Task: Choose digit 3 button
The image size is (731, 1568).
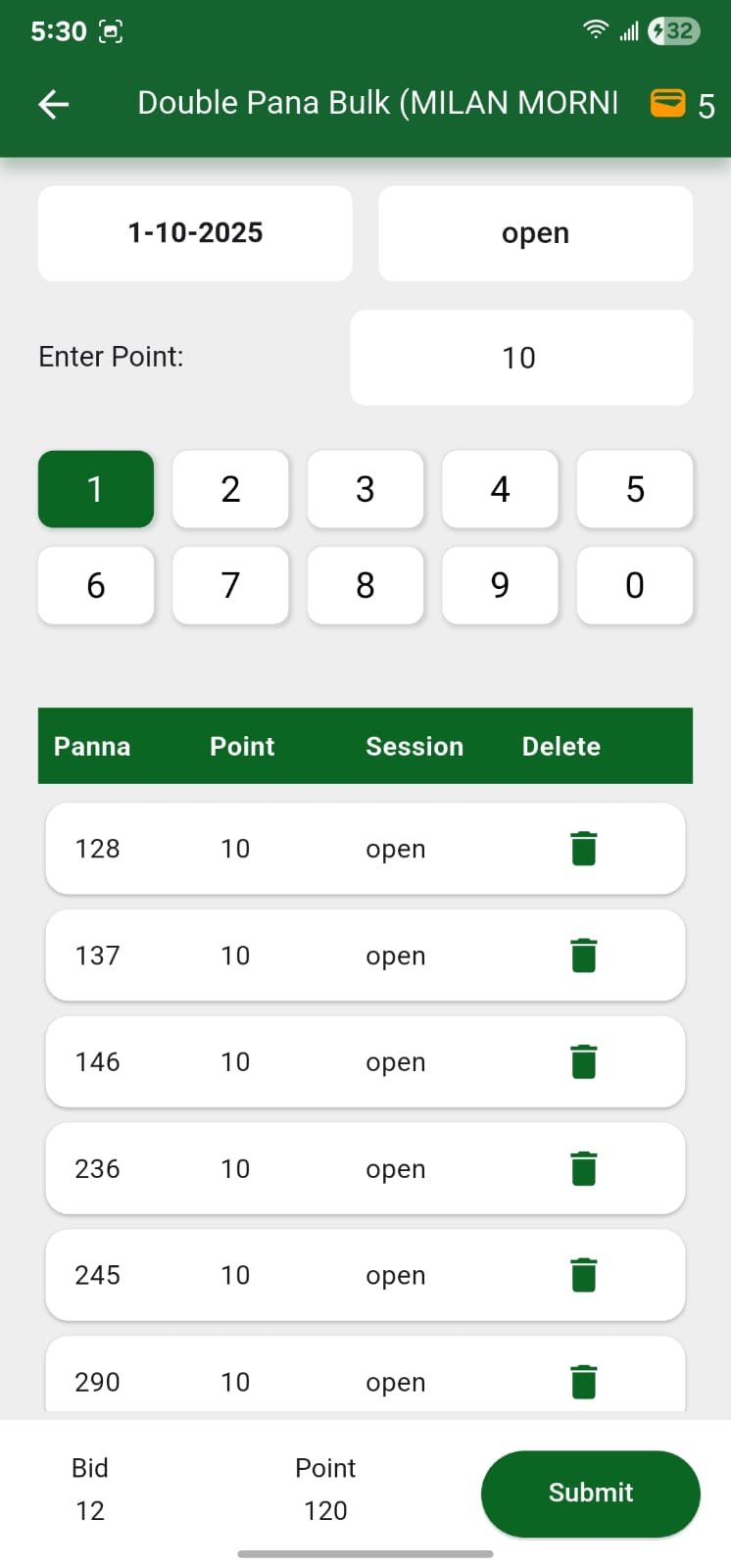Action: tap(365, 489)
